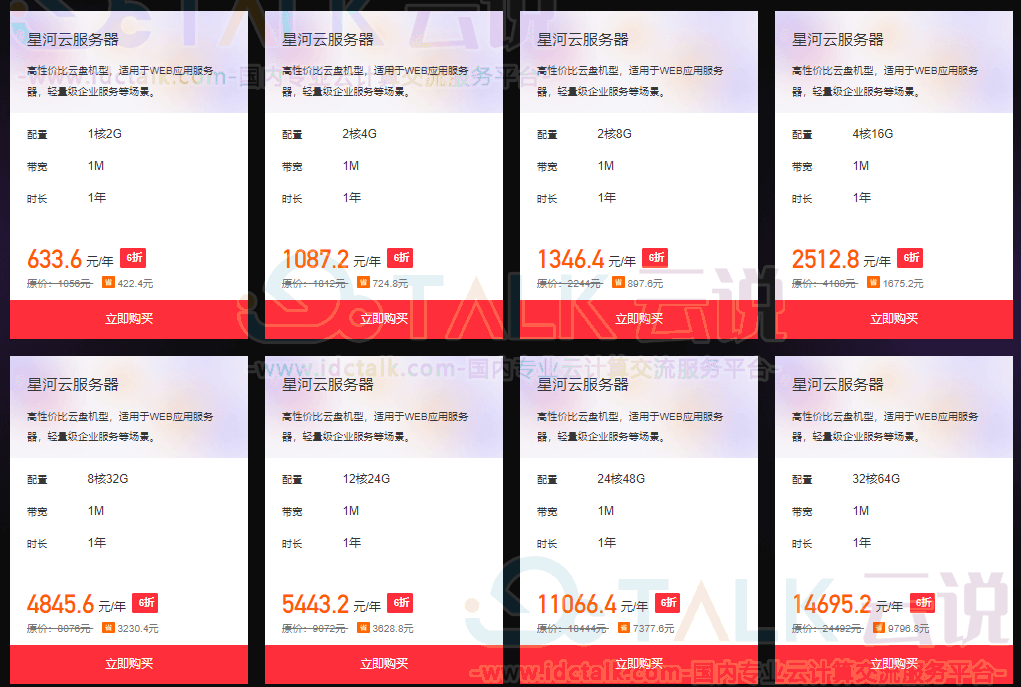This screenshot has width=1021, height=687.
Task: Purchase the 2核8G cloud server
Action: click(x=639, y=319)
